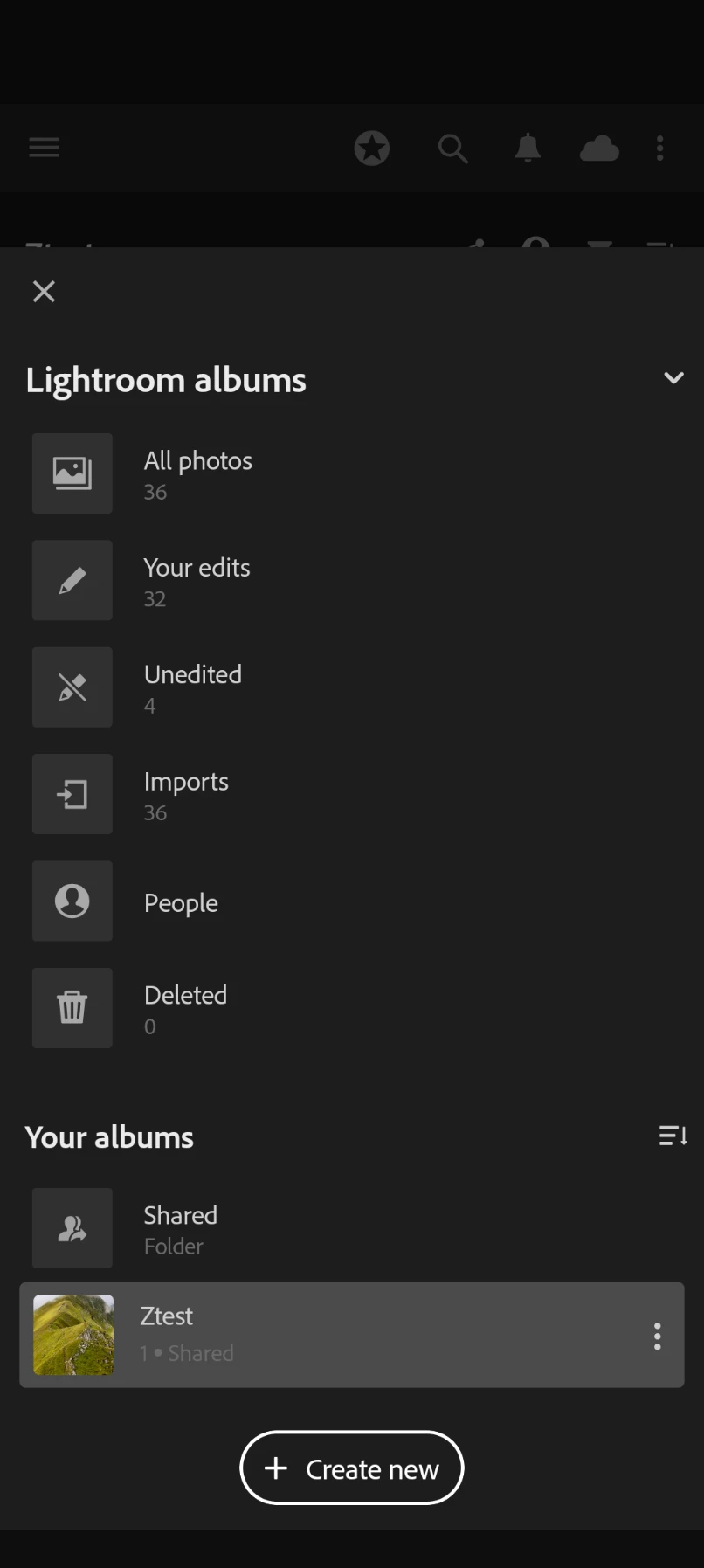This screenshot has width=704, height=1568.
Task: Tap Create new button
Action: (351, 1468)
